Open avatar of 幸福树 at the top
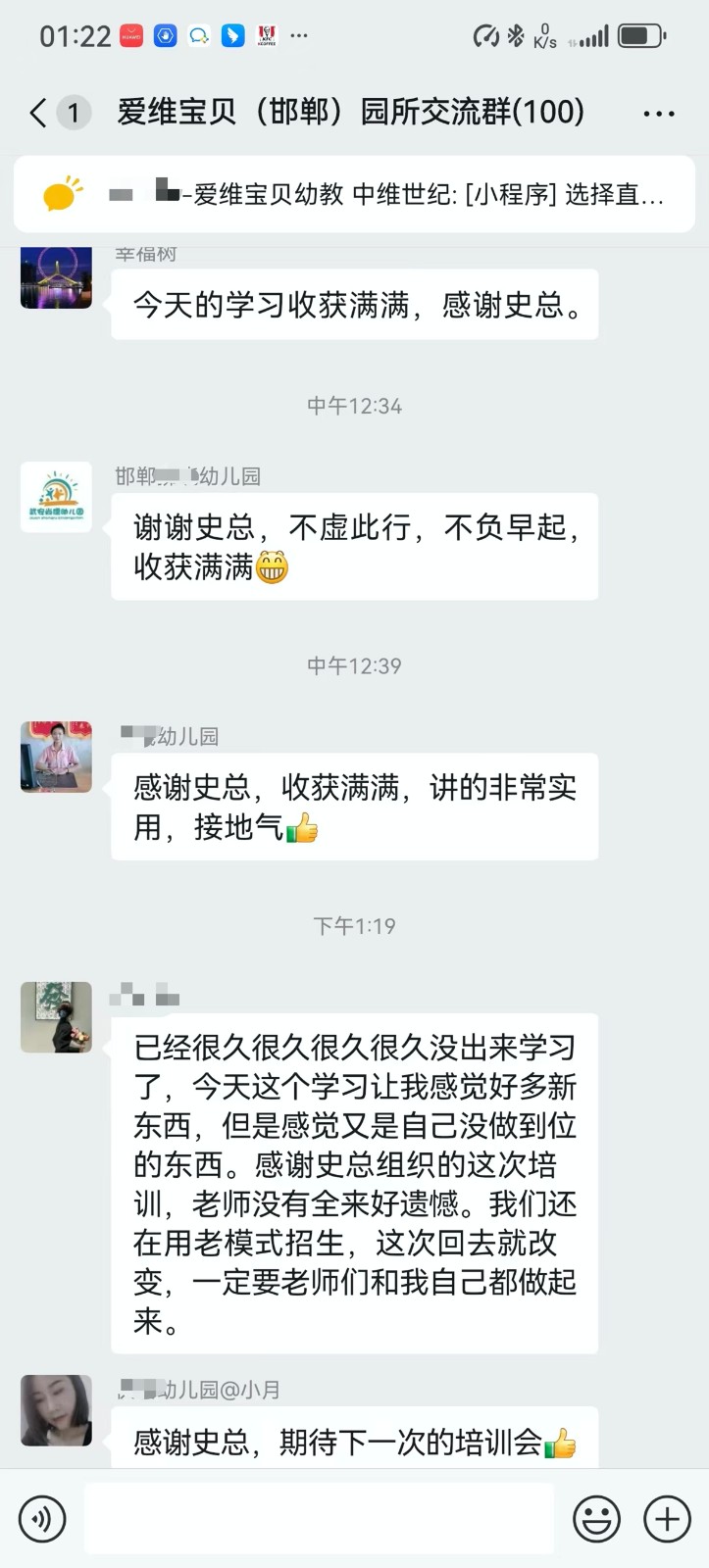 (x=56, y=278)
